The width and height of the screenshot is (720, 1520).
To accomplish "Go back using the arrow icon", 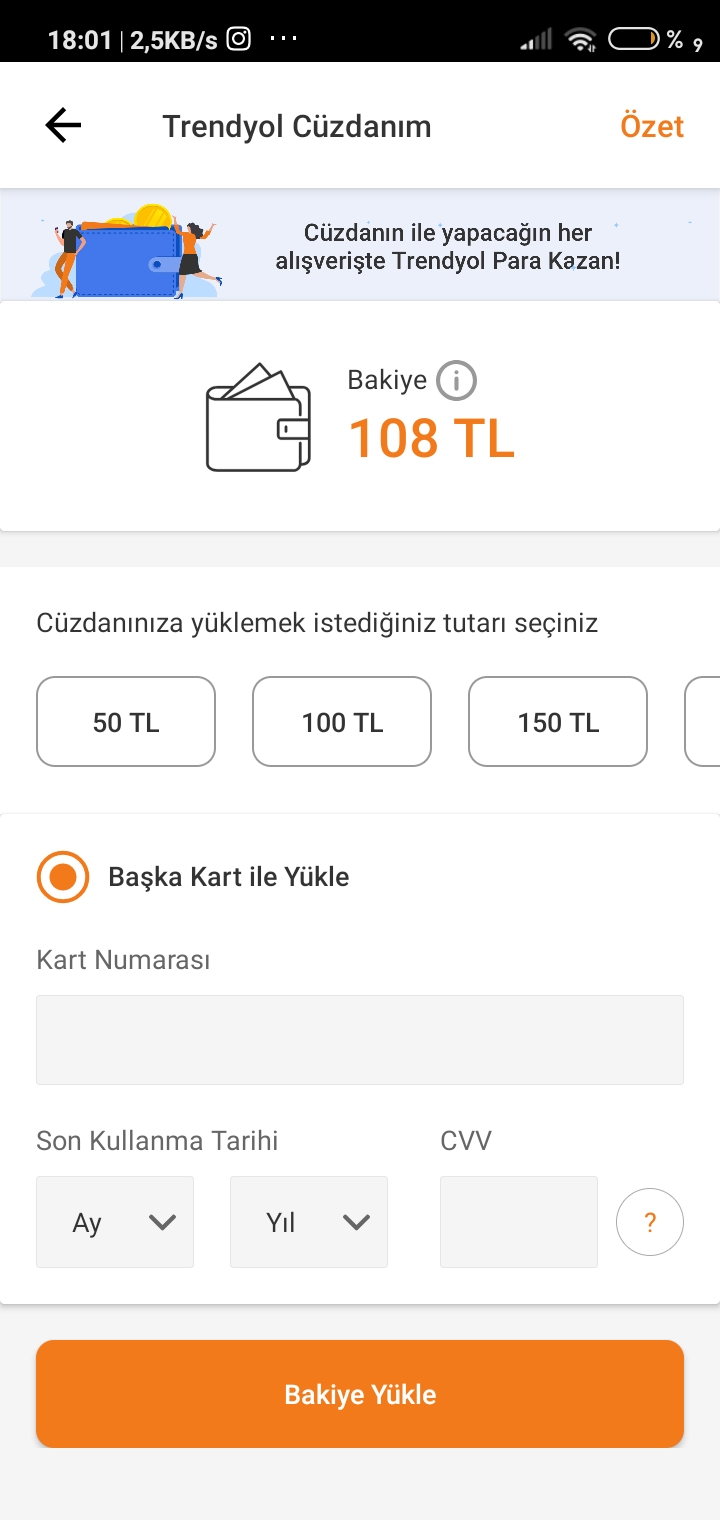I will (63, 126).
